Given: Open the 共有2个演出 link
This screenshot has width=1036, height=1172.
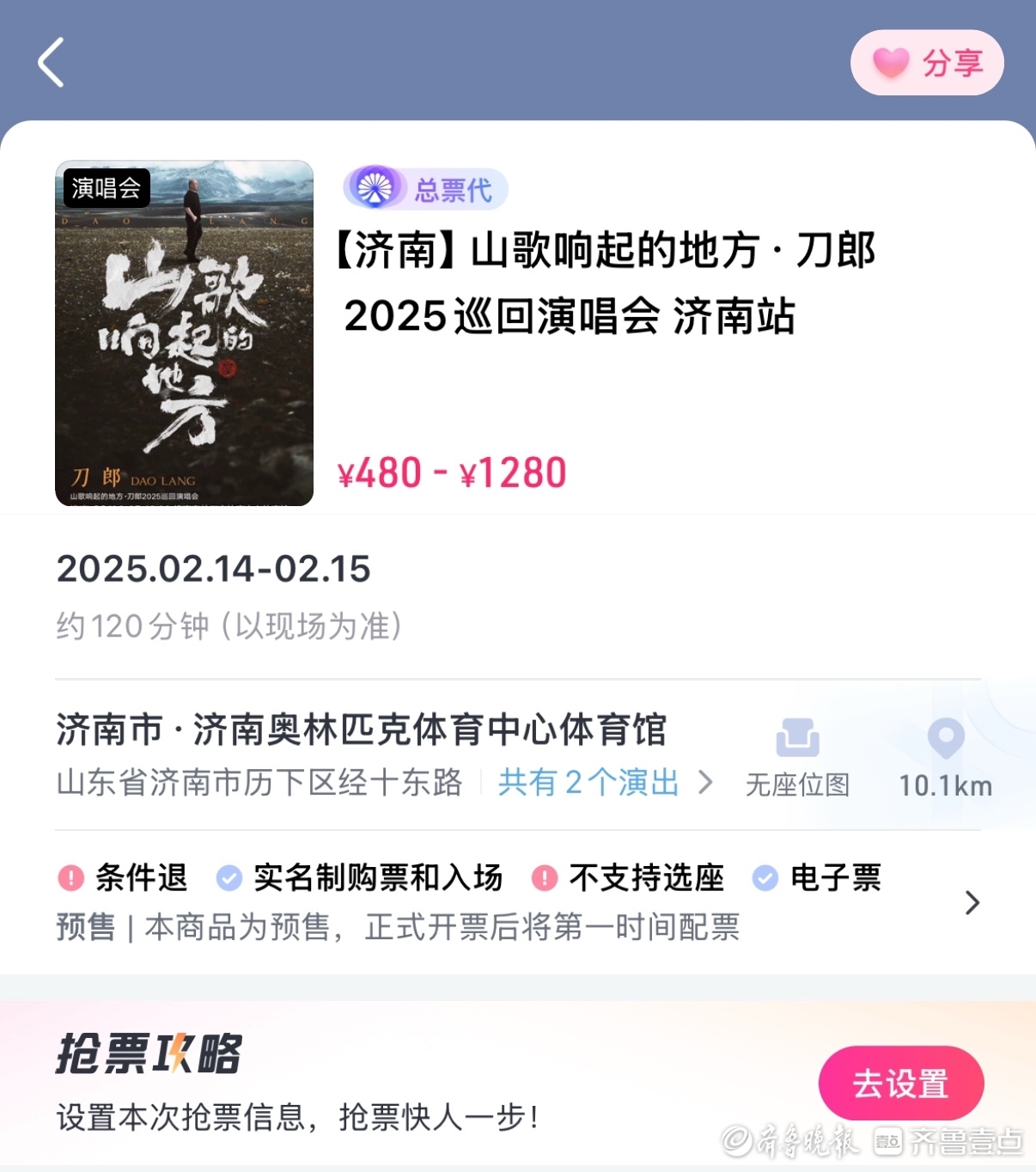Looking at the screenshot, I should click(x=604, y=783).
